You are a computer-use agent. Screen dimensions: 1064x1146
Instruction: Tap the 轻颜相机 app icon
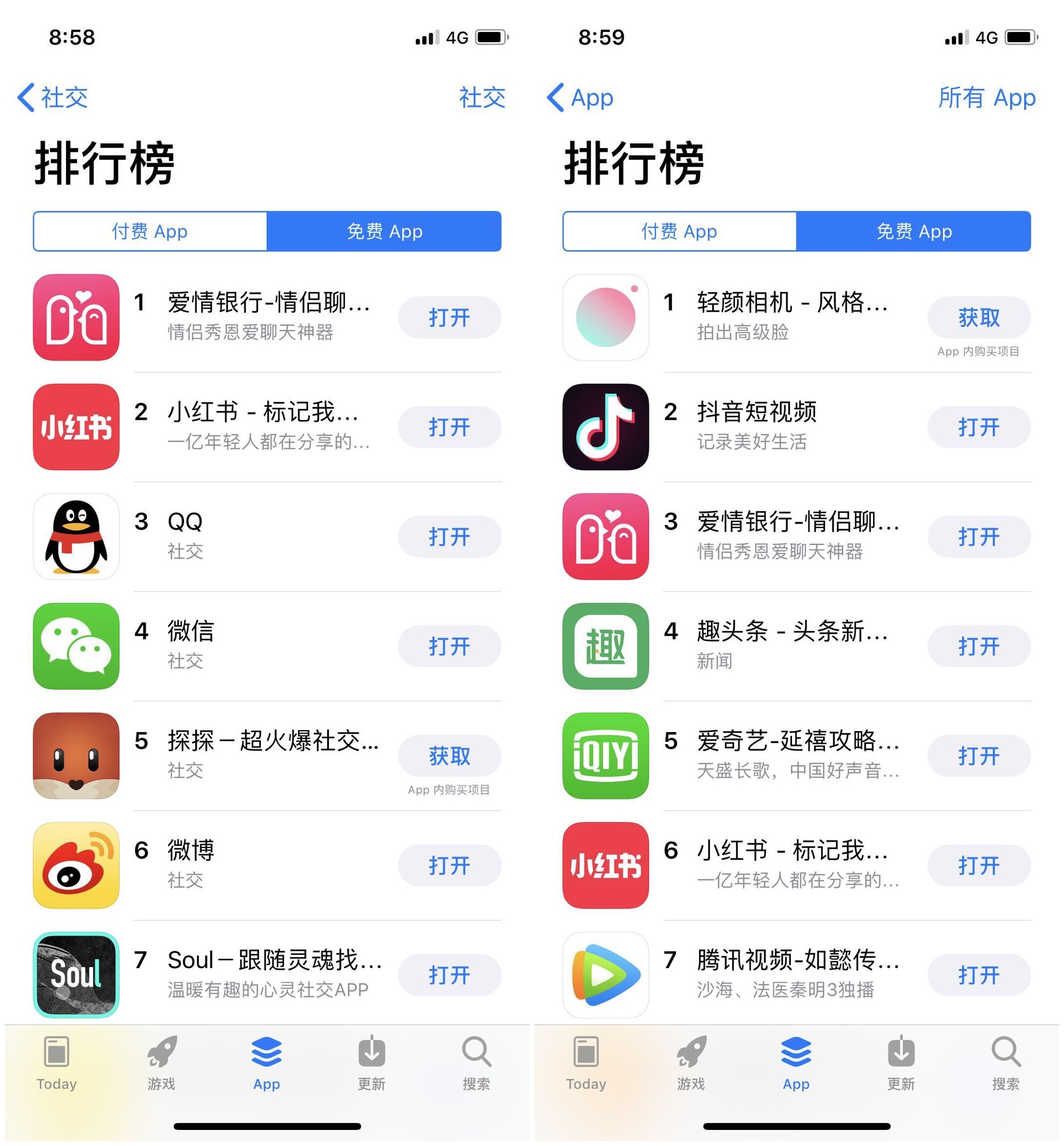click(x=605, y=318)
